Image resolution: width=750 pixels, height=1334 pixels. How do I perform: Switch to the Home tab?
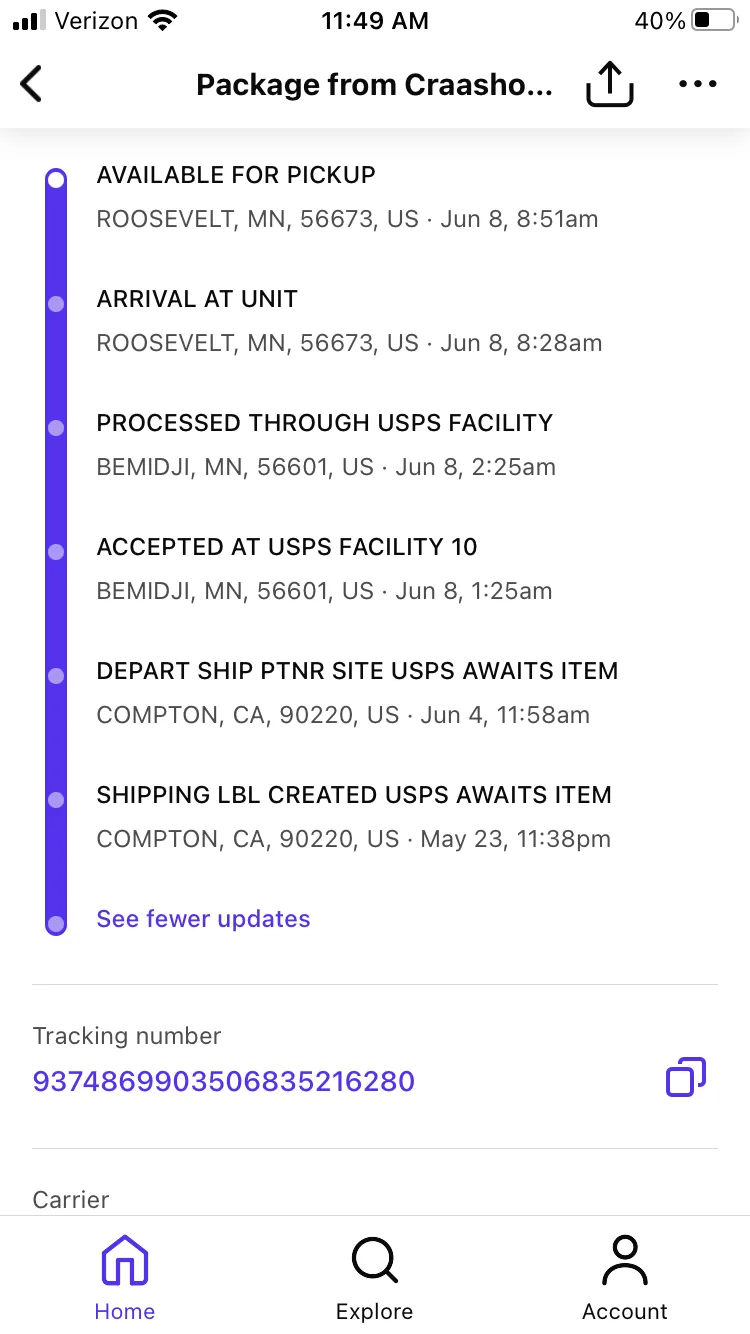[125, 1277]
